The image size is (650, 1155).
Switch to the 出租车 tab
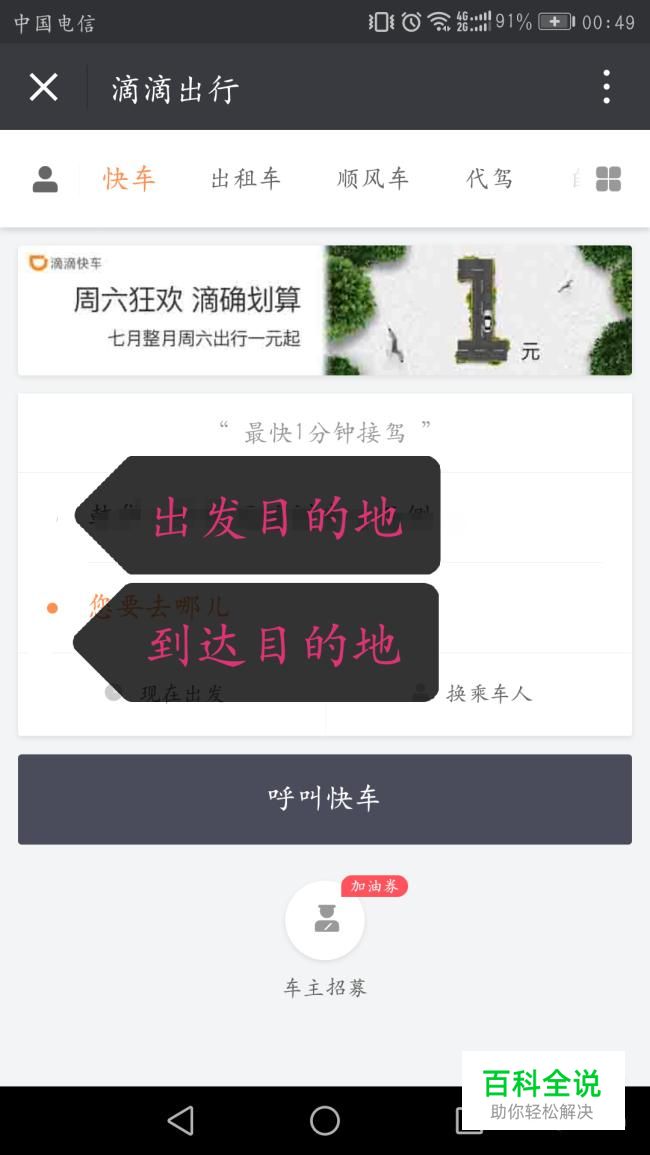(x=245, y=179)
